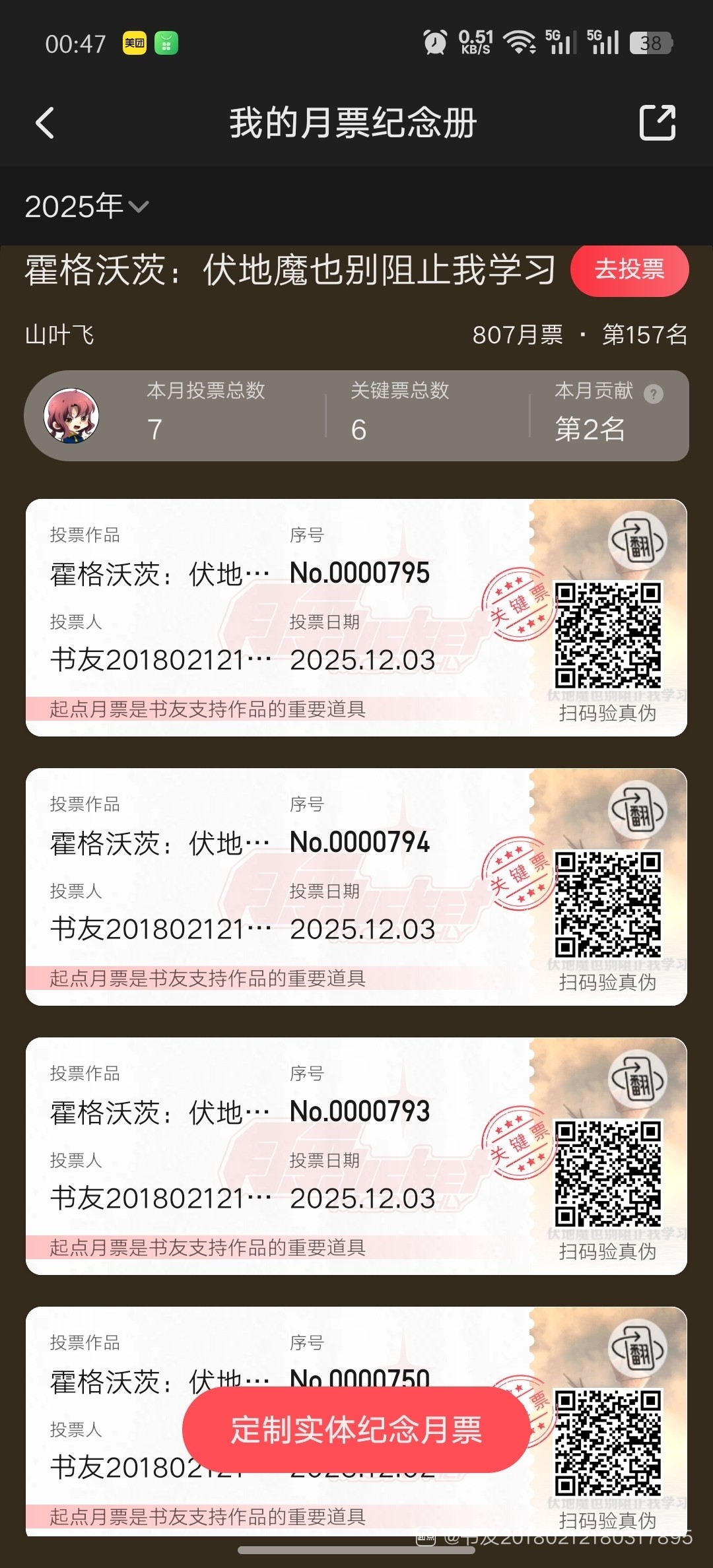Viewport: 713px width, 1568px height.
Task: Tap 定制实体纪念月票 button
Action: coord(356,1430)
